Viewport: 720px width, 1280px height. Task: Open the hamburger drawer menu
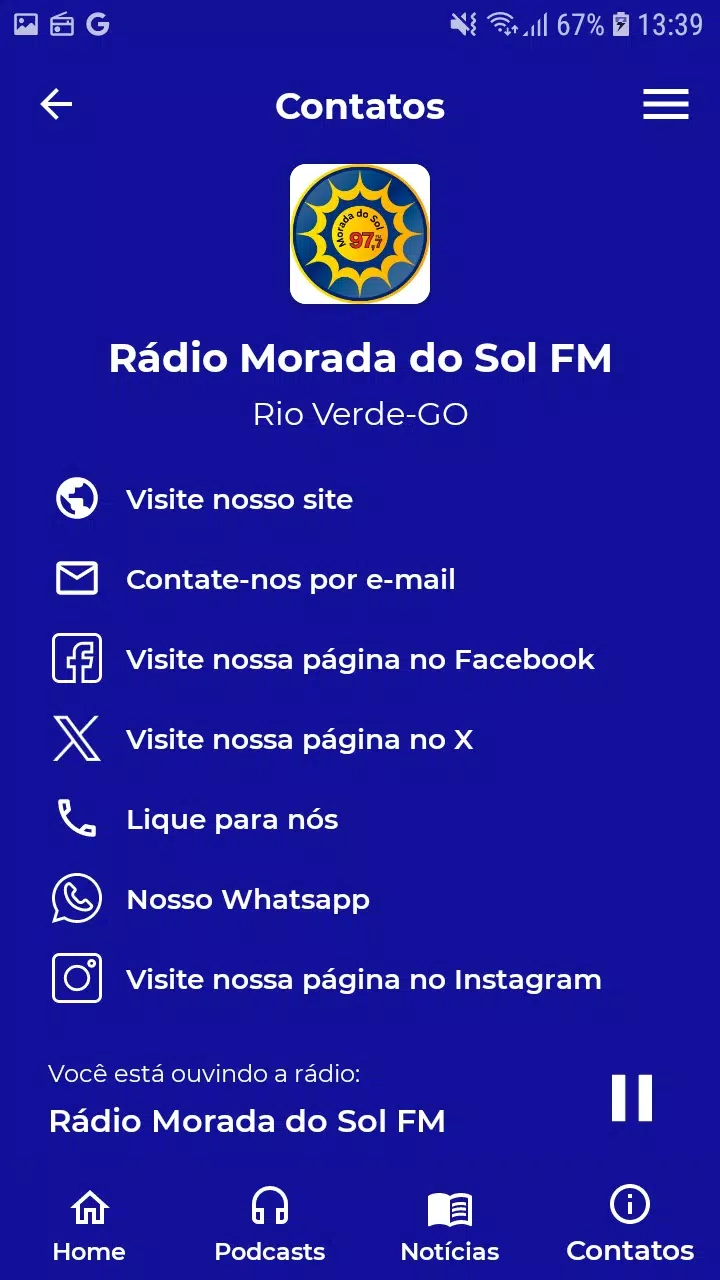click(665, 104)
